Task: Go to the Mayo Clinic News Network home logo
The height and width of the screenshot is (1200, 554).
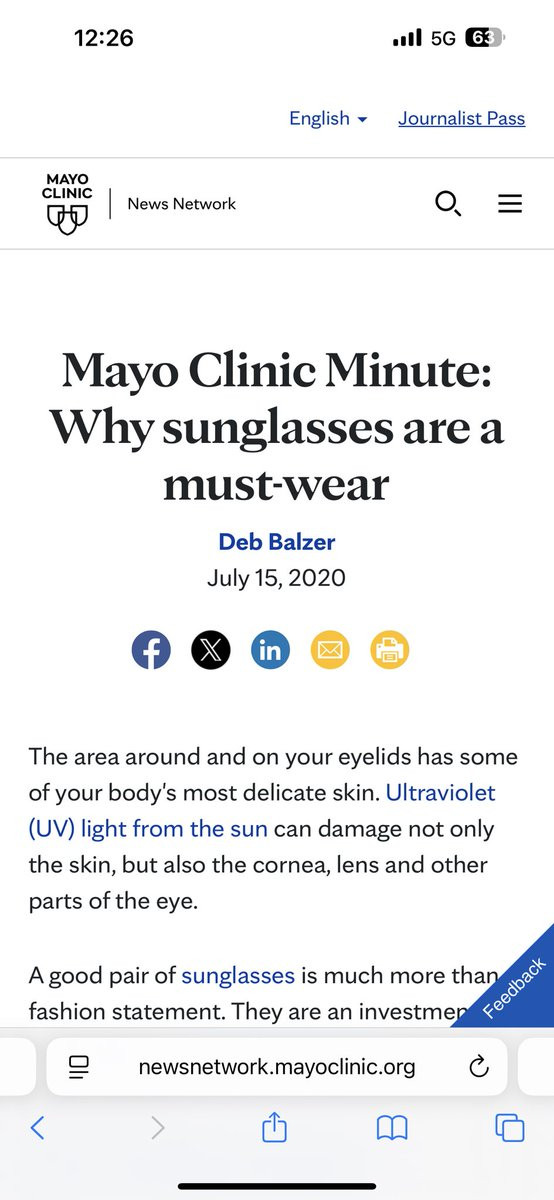Action: point(140,204)
